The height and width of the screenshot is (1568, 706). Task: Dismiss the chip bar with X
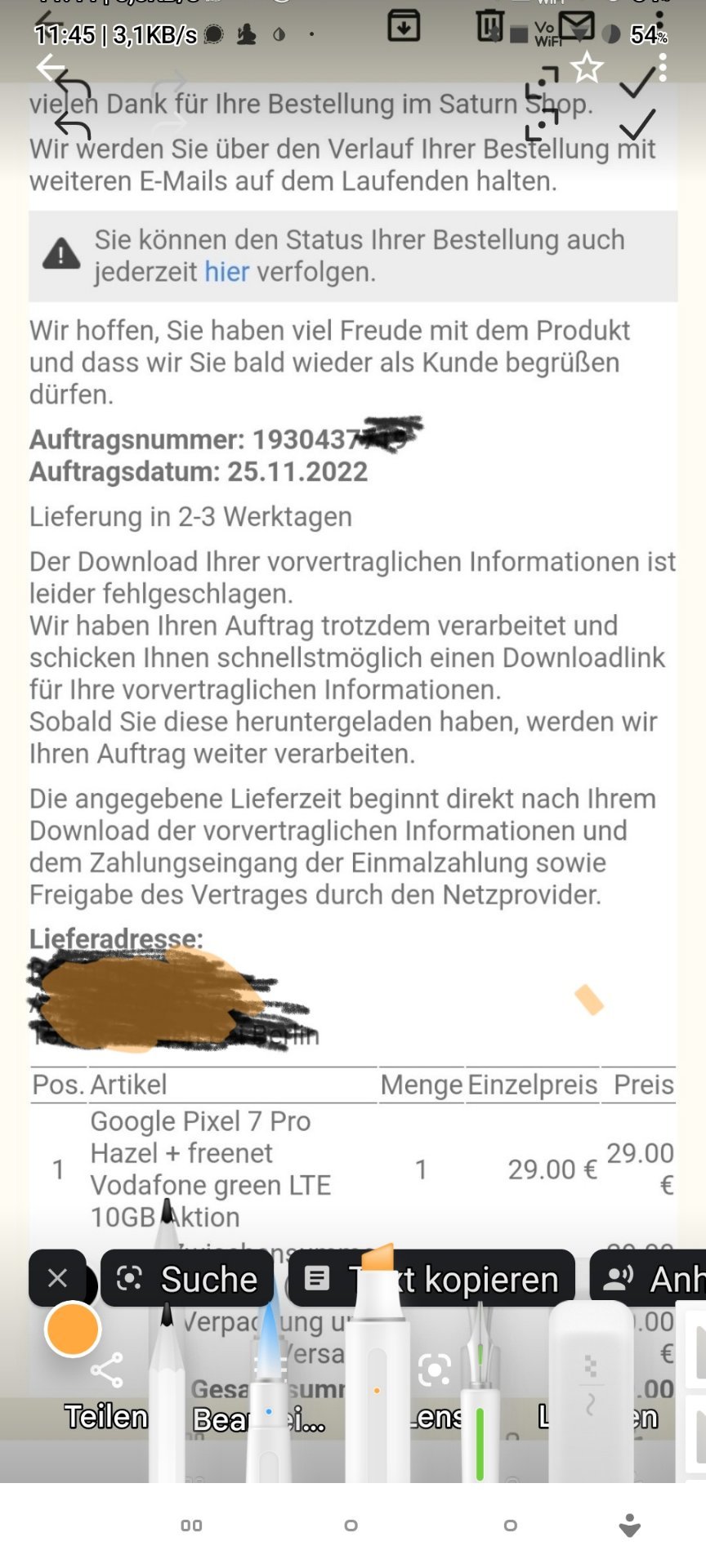(57, 1278)
